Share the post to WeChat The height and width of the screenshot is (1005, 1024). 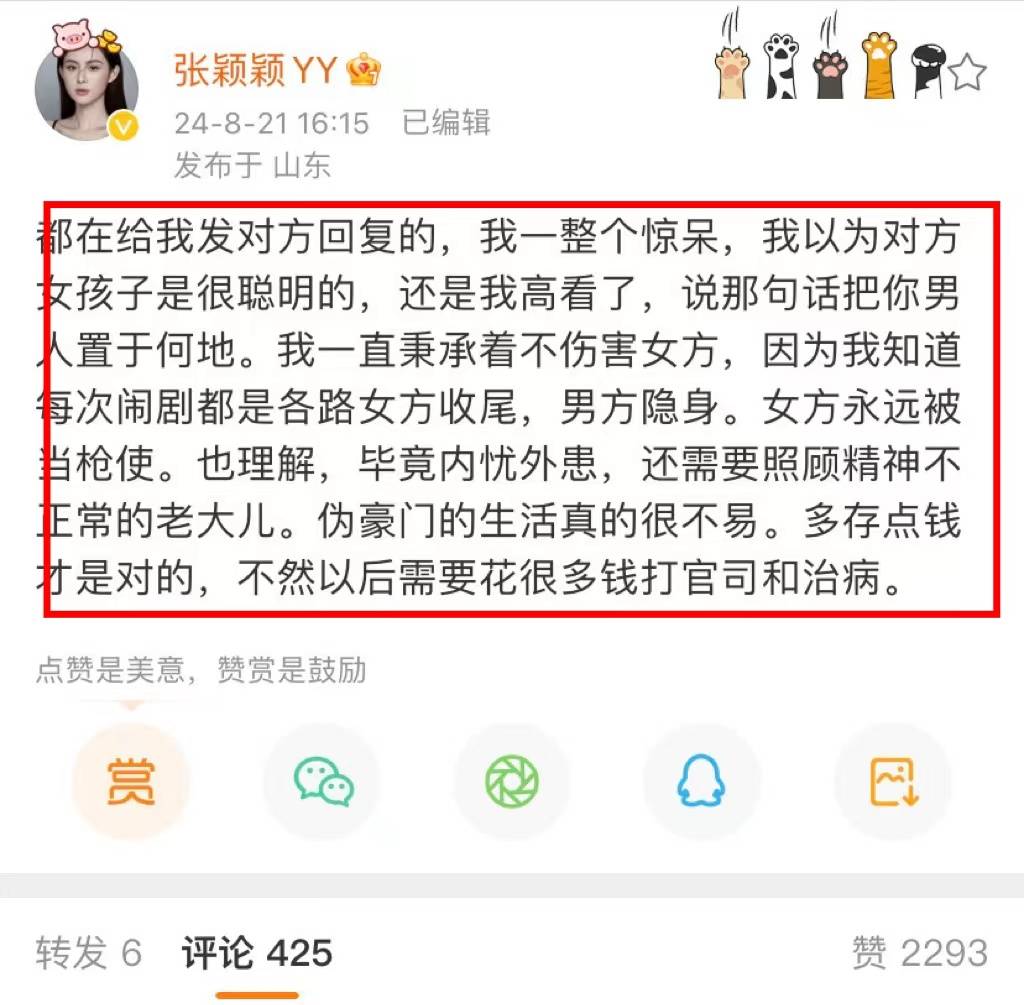pyautogui.click(x=322, y=781)
